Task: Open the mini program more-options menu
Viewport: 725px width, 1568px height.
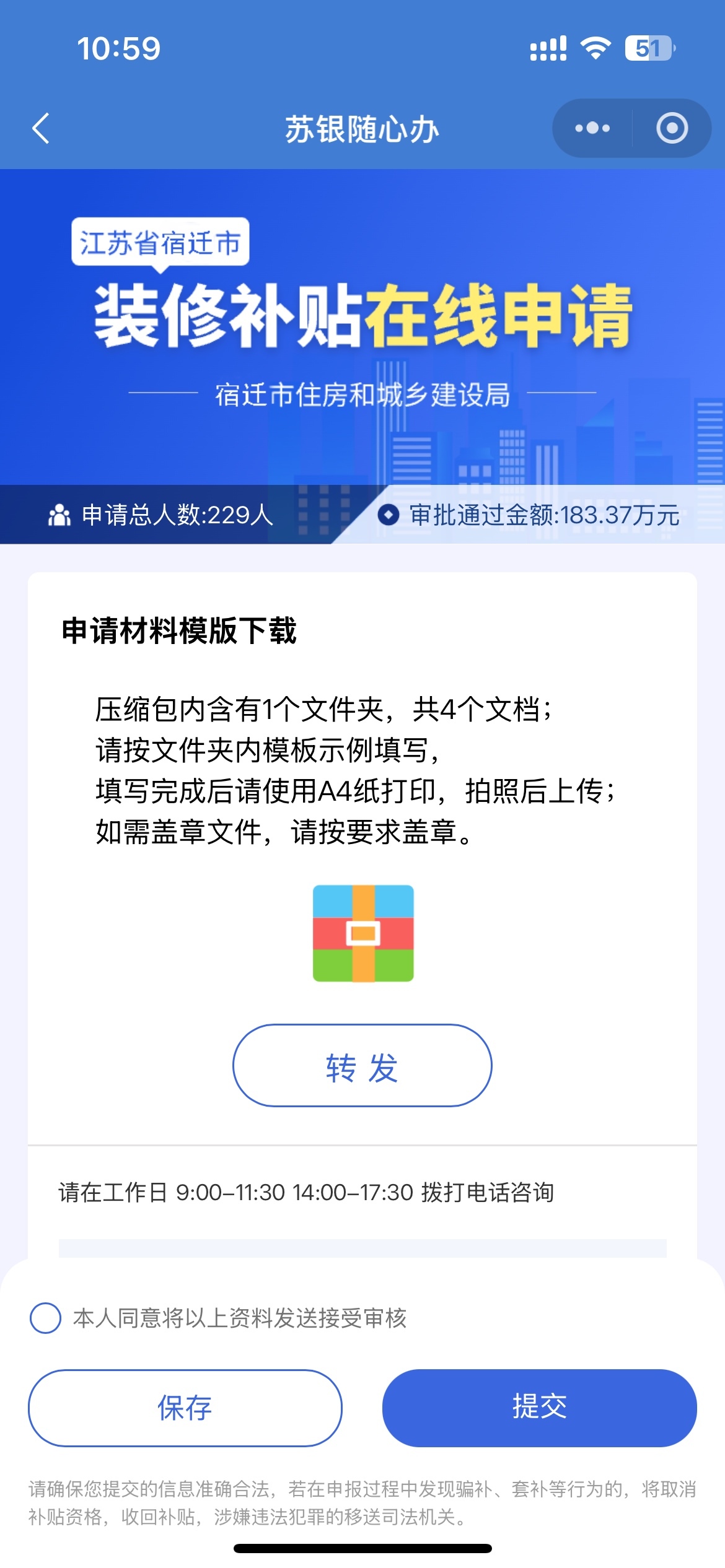Action: [x=592, y=128]
